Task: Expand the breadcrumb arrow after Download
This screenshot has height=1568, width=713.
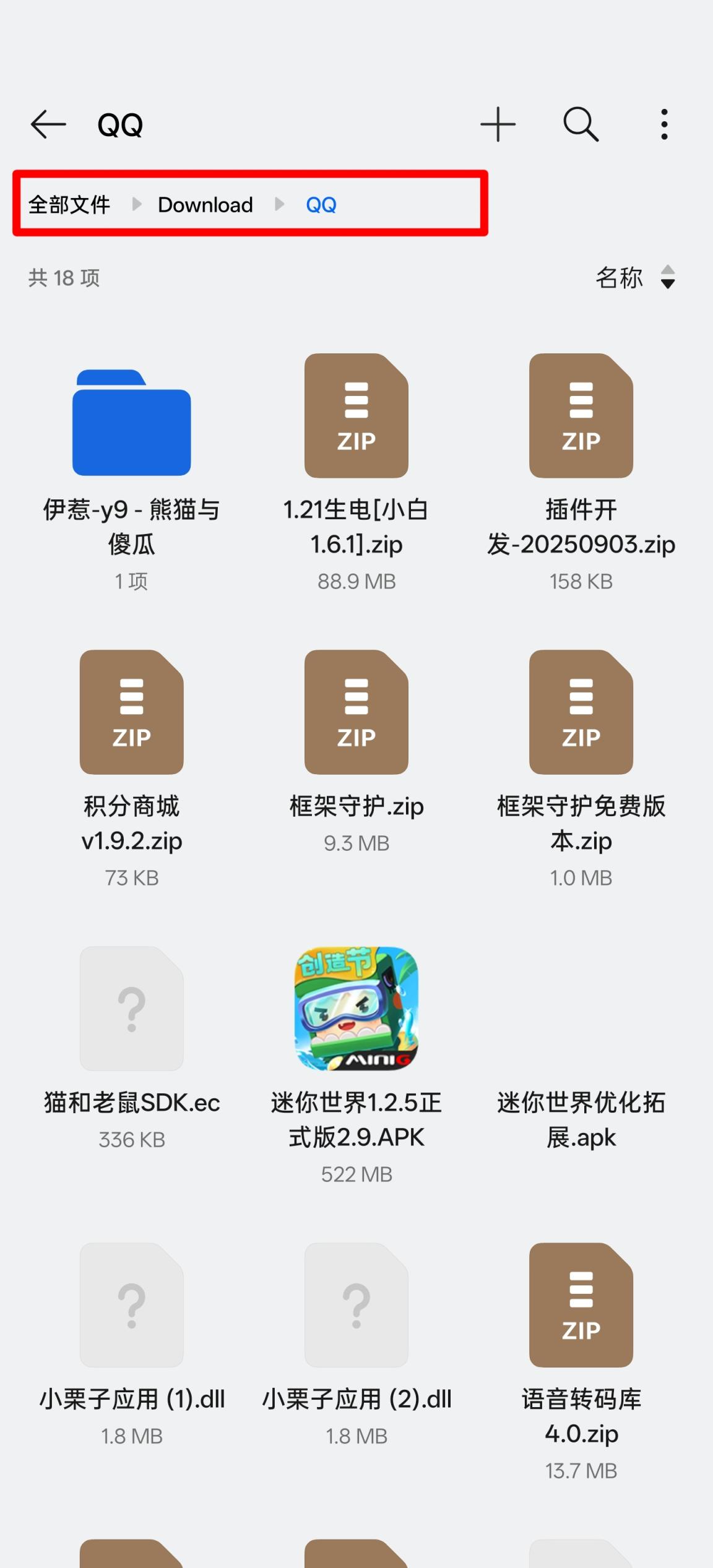Action: [280, 205]
